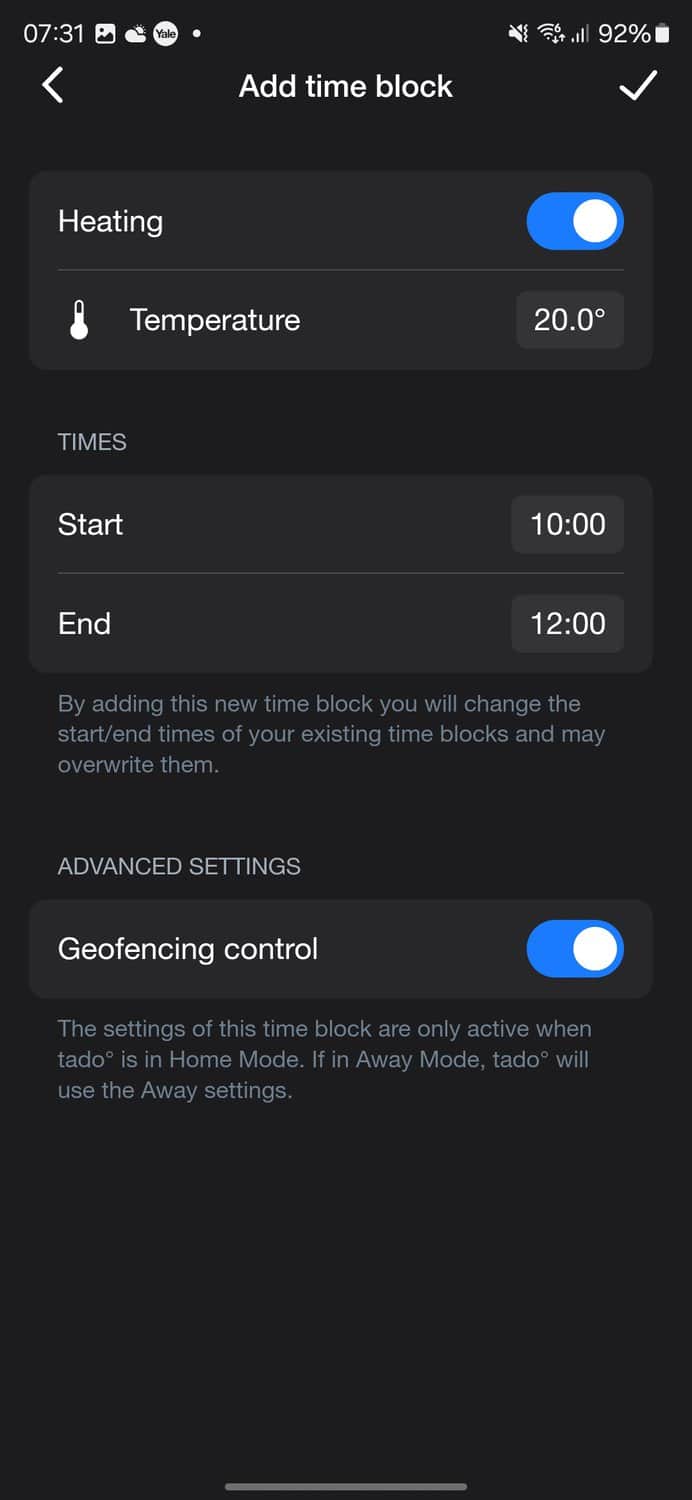Screen dimensions: 692x1500
Task: Disable Geofencing control
Action: 575,949
